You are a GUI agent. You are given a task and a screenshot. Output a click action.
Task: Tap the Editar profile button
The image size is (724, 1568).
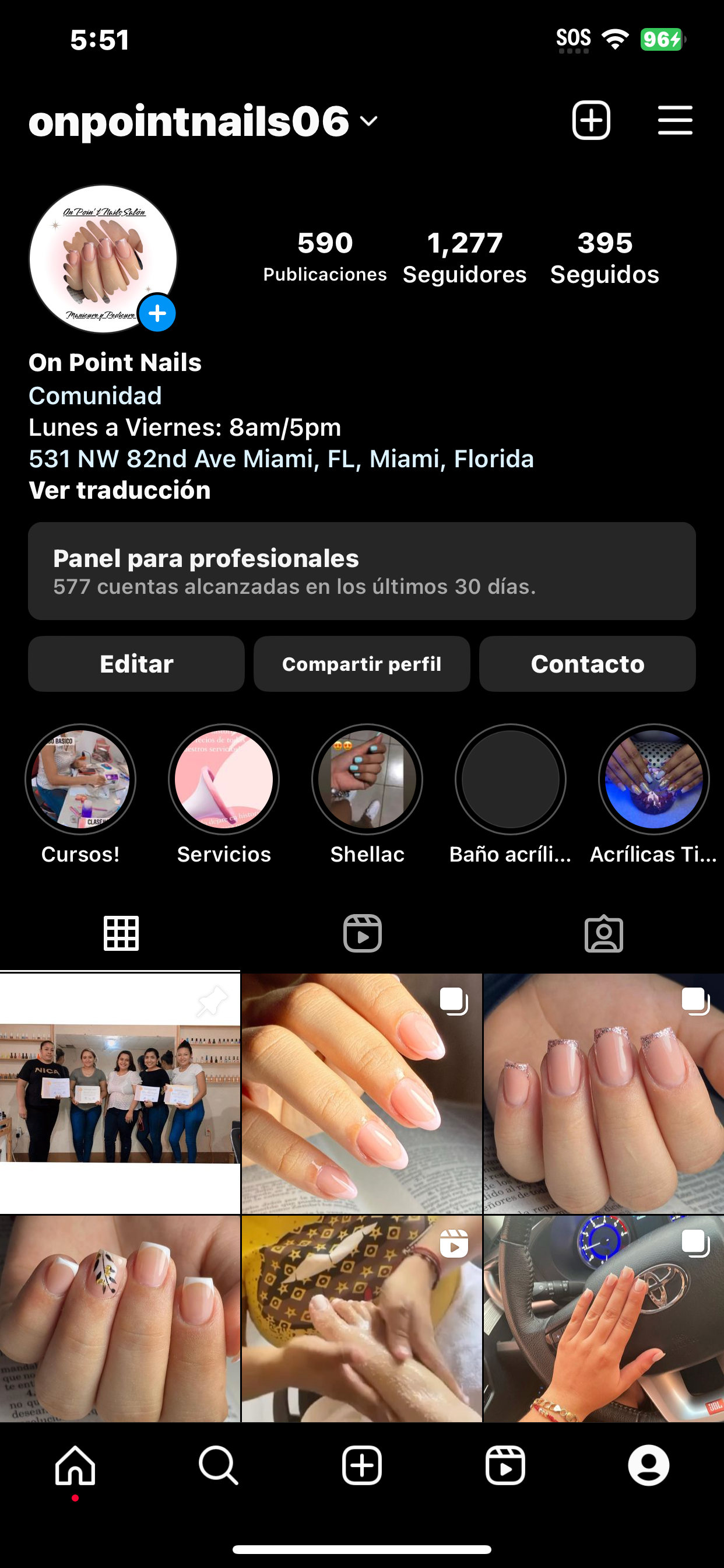[136, 663]
